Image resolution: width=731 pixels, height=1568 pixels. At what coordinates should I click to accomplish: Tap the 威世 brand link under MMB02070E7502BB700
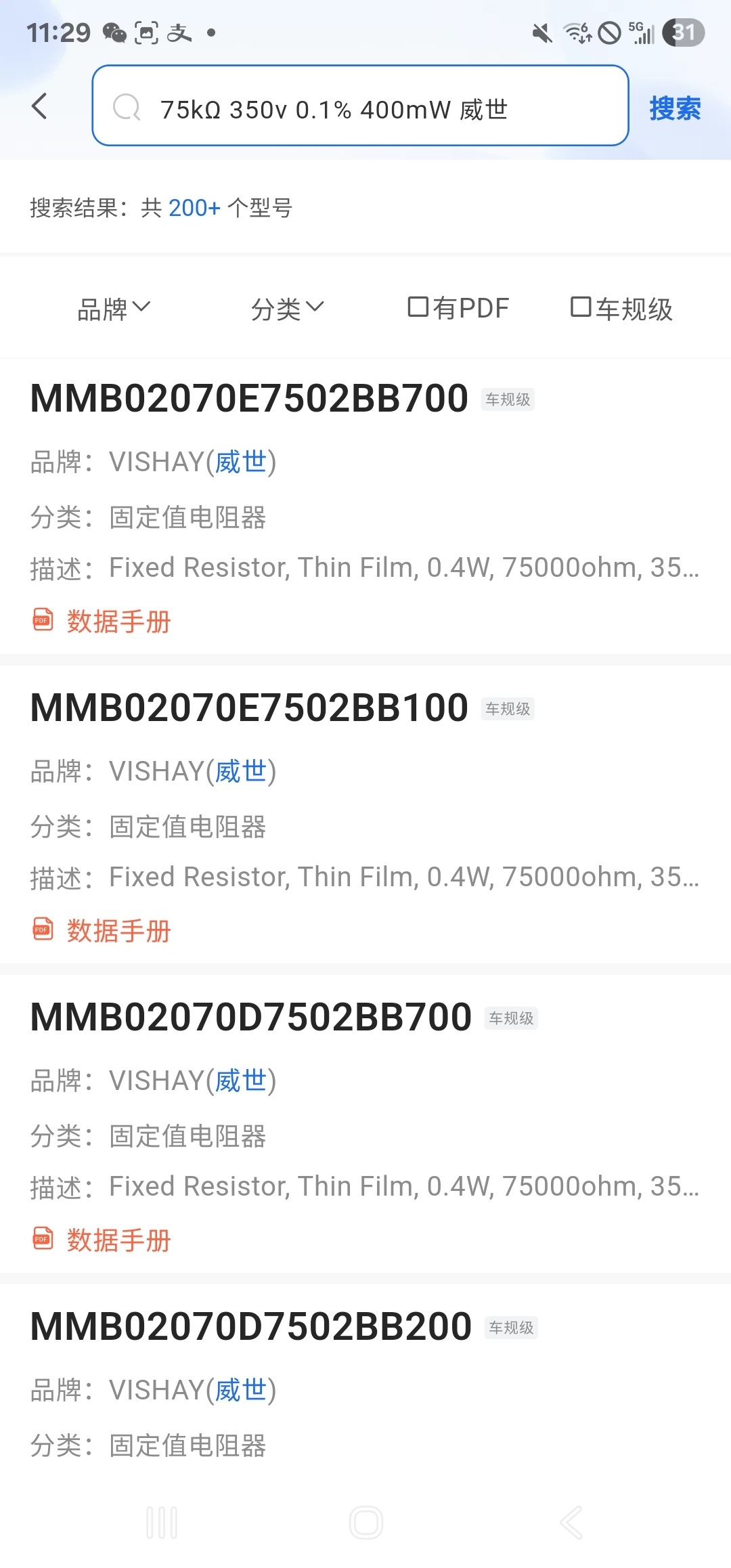tap(240, 462)
